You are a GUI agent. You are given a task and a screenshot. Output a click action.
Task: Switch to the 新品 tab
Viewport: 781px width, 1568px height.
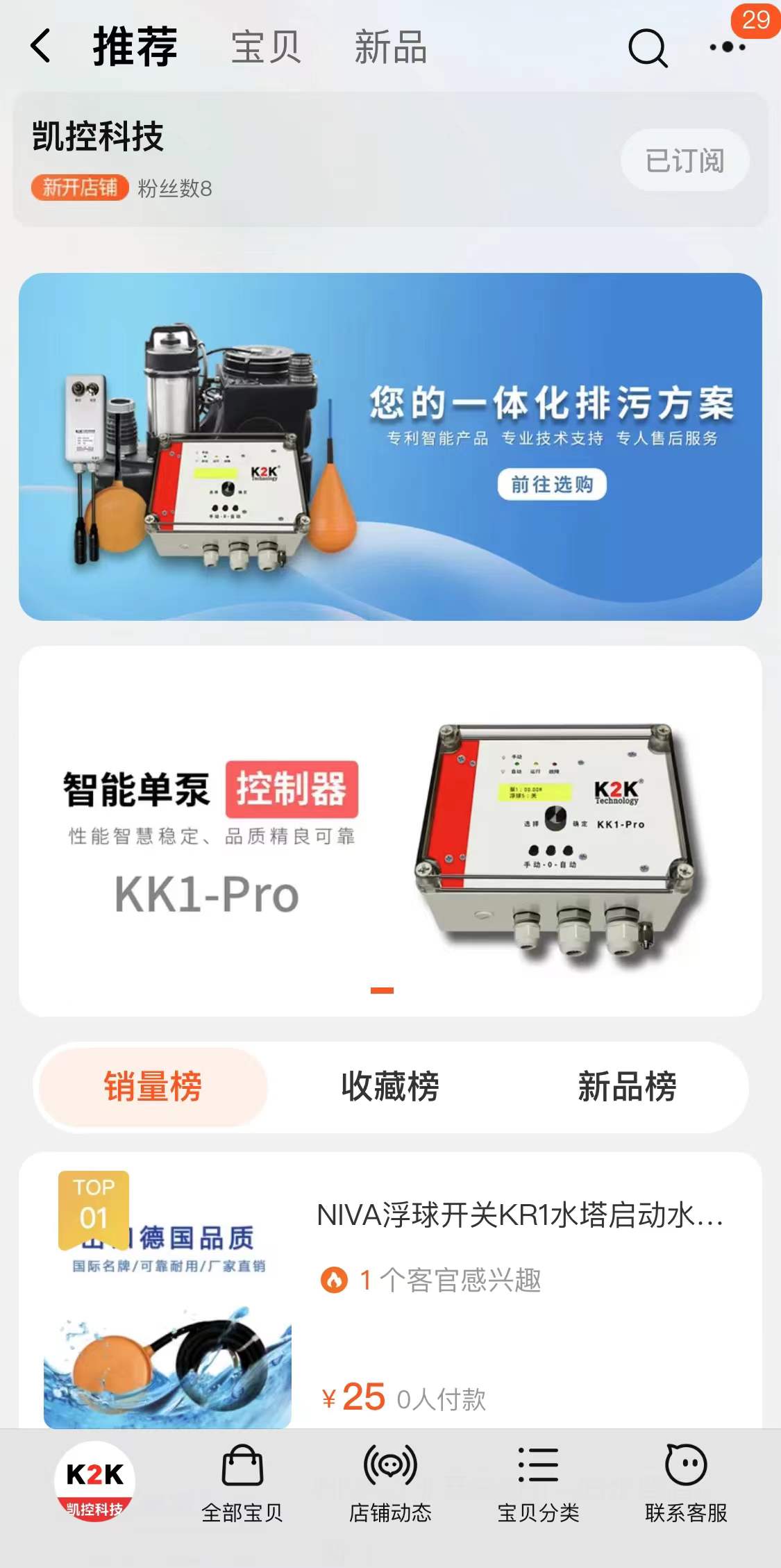(x=390, y=47)
